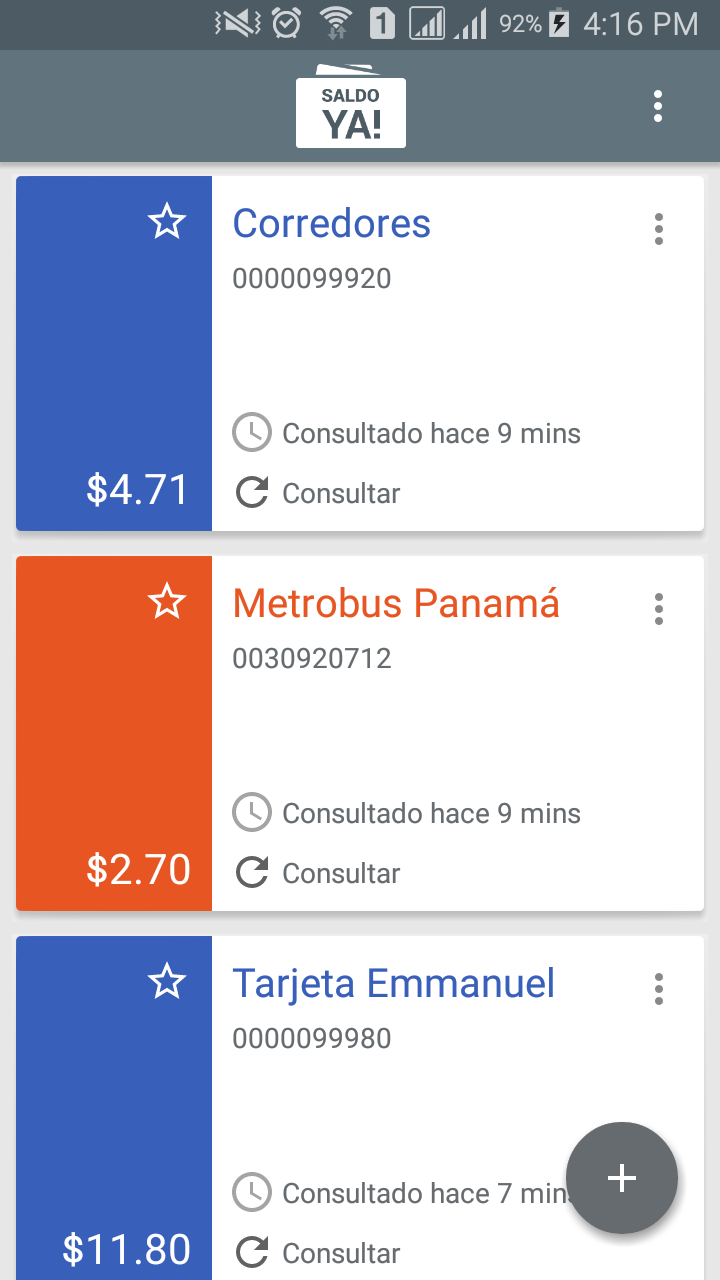
Task: Mark the Corredores card as favorite
Action: click(167, 221)
